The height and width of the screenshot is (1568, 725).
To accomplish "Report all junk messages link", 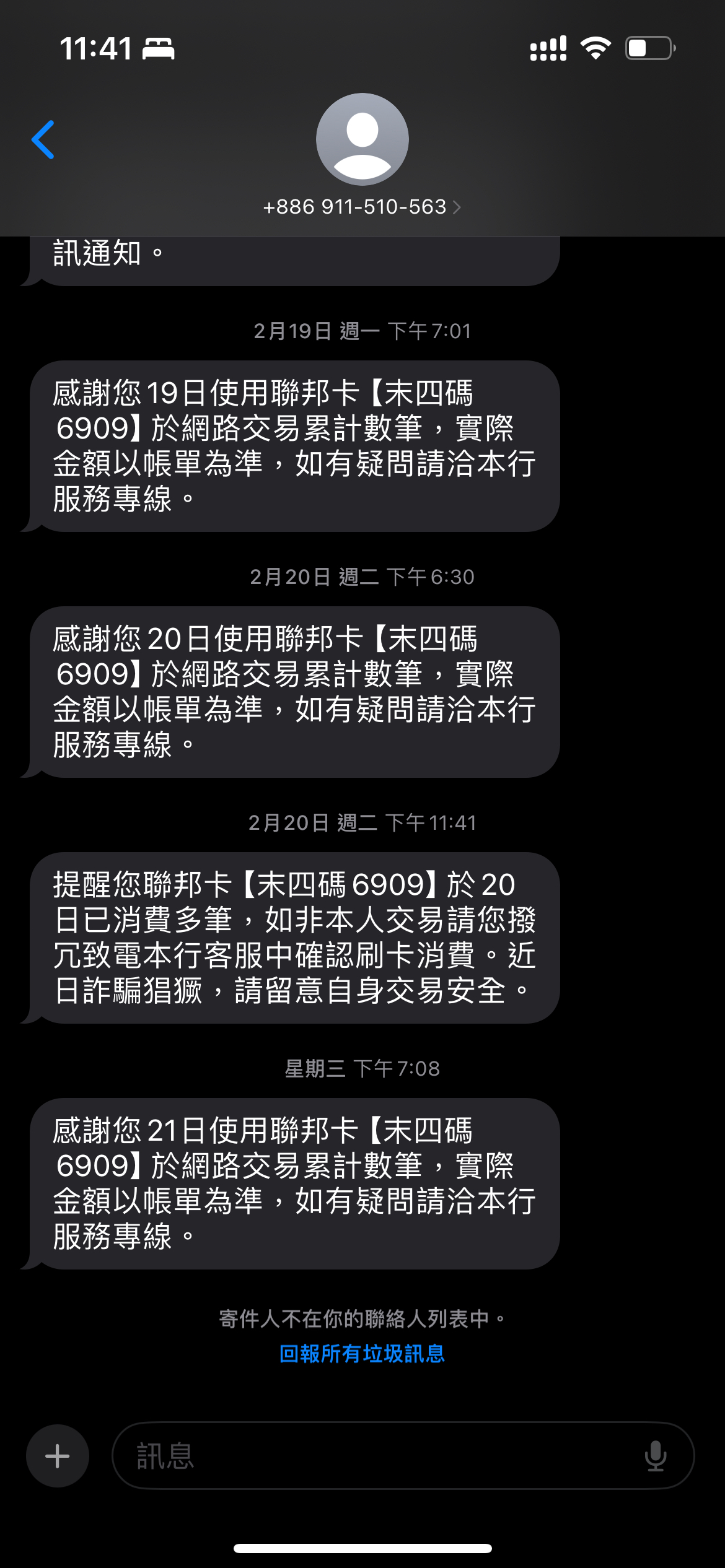I will click(x=362, y=1353).
